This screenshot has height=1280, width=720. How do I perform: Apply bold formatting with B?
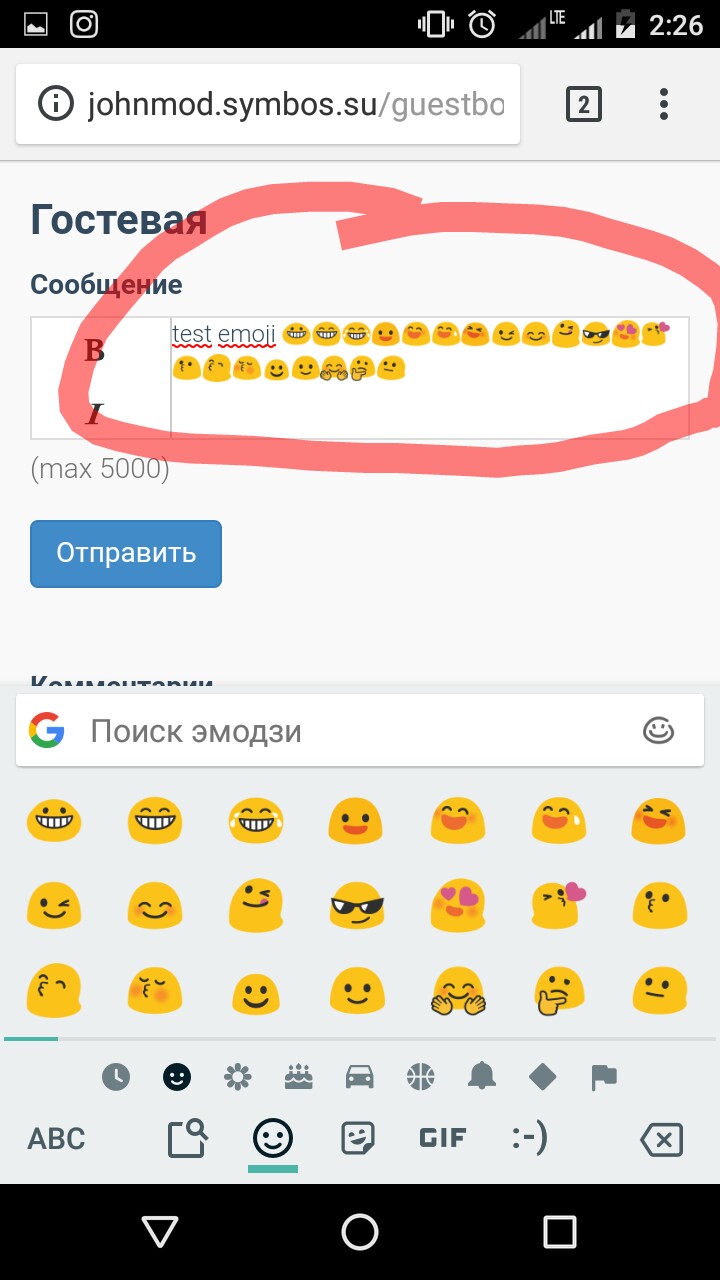click(94, 351)
